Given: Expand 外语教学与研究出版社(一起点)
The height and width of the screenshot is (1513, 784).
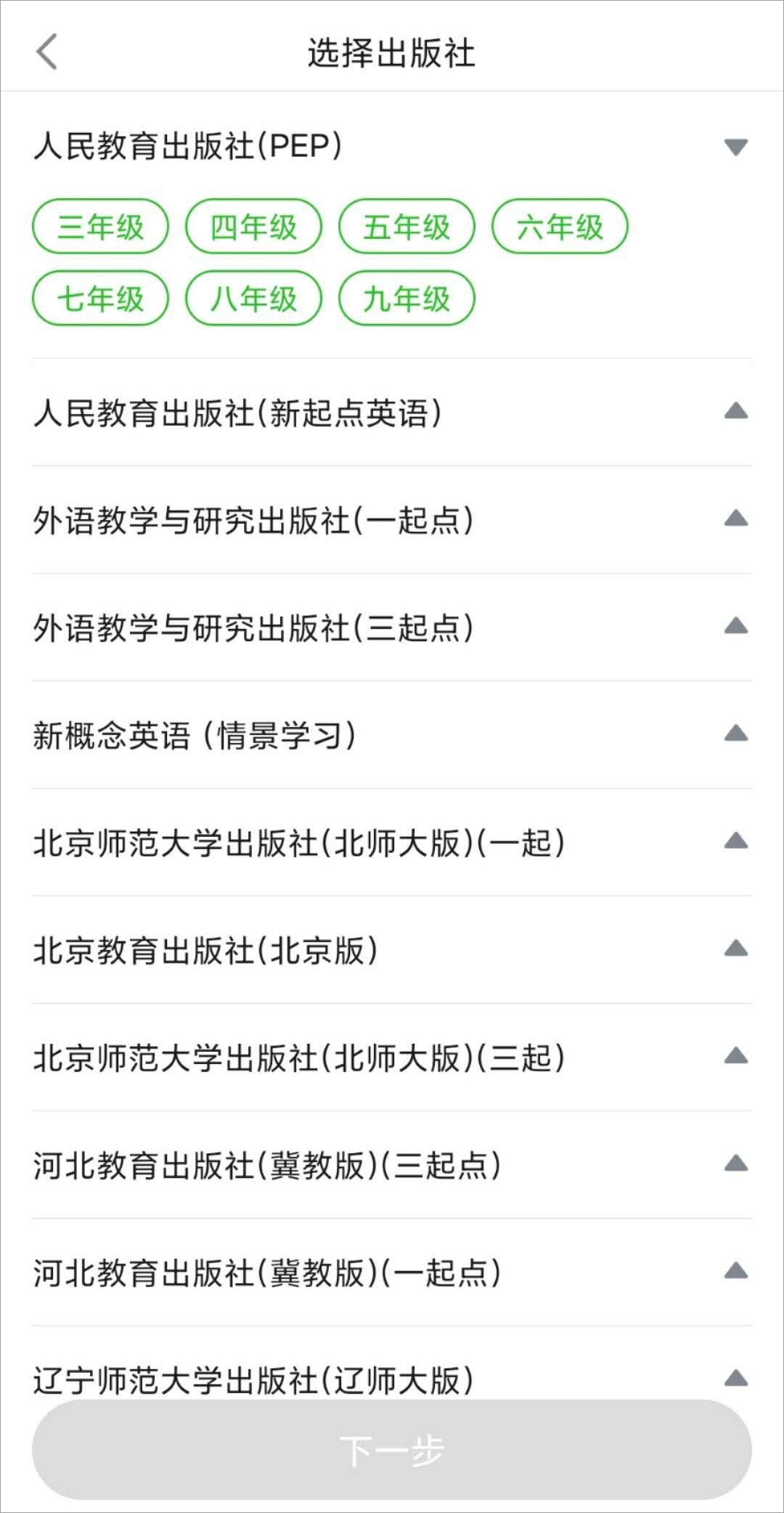Looking at the screenshot, I should click(735, 519).
